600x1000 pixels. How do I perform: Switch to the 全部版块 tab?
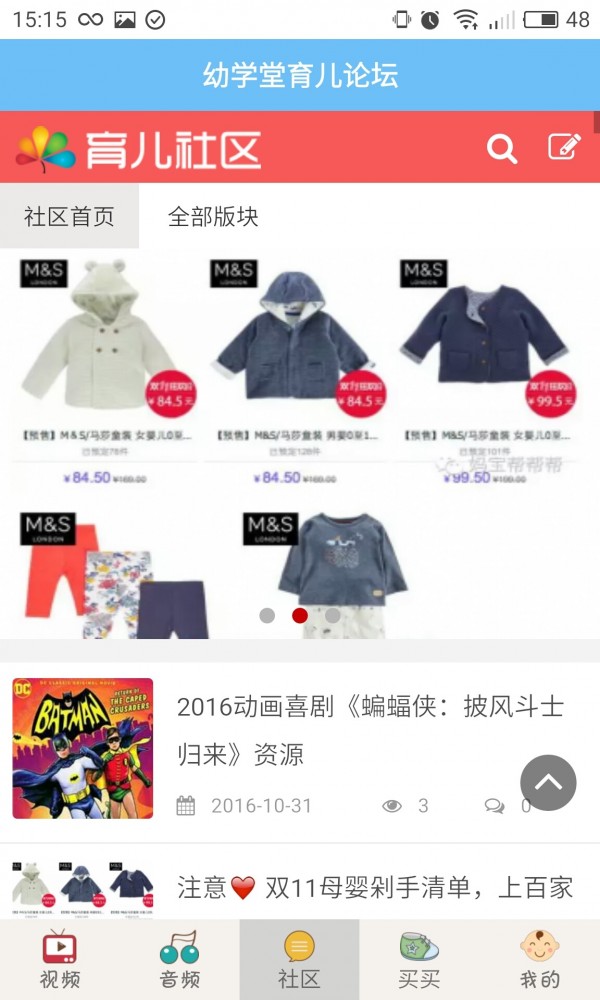[x=213, y=216]
